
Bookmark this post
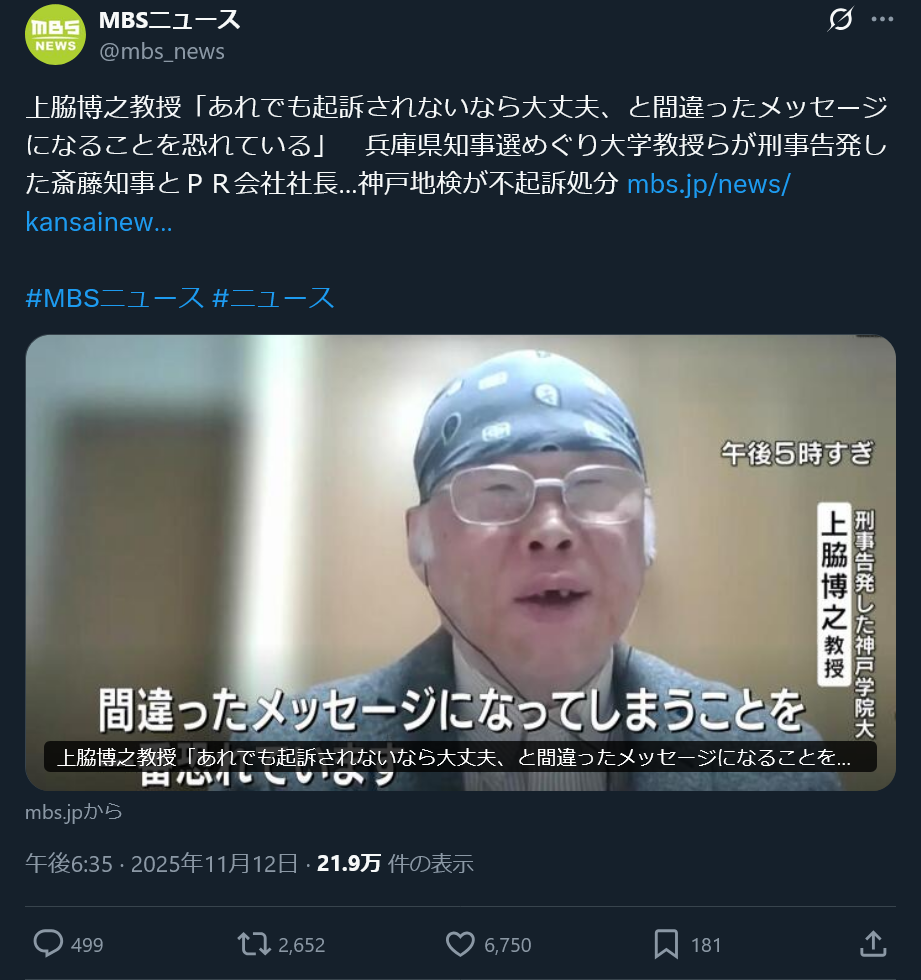[666, 943]
